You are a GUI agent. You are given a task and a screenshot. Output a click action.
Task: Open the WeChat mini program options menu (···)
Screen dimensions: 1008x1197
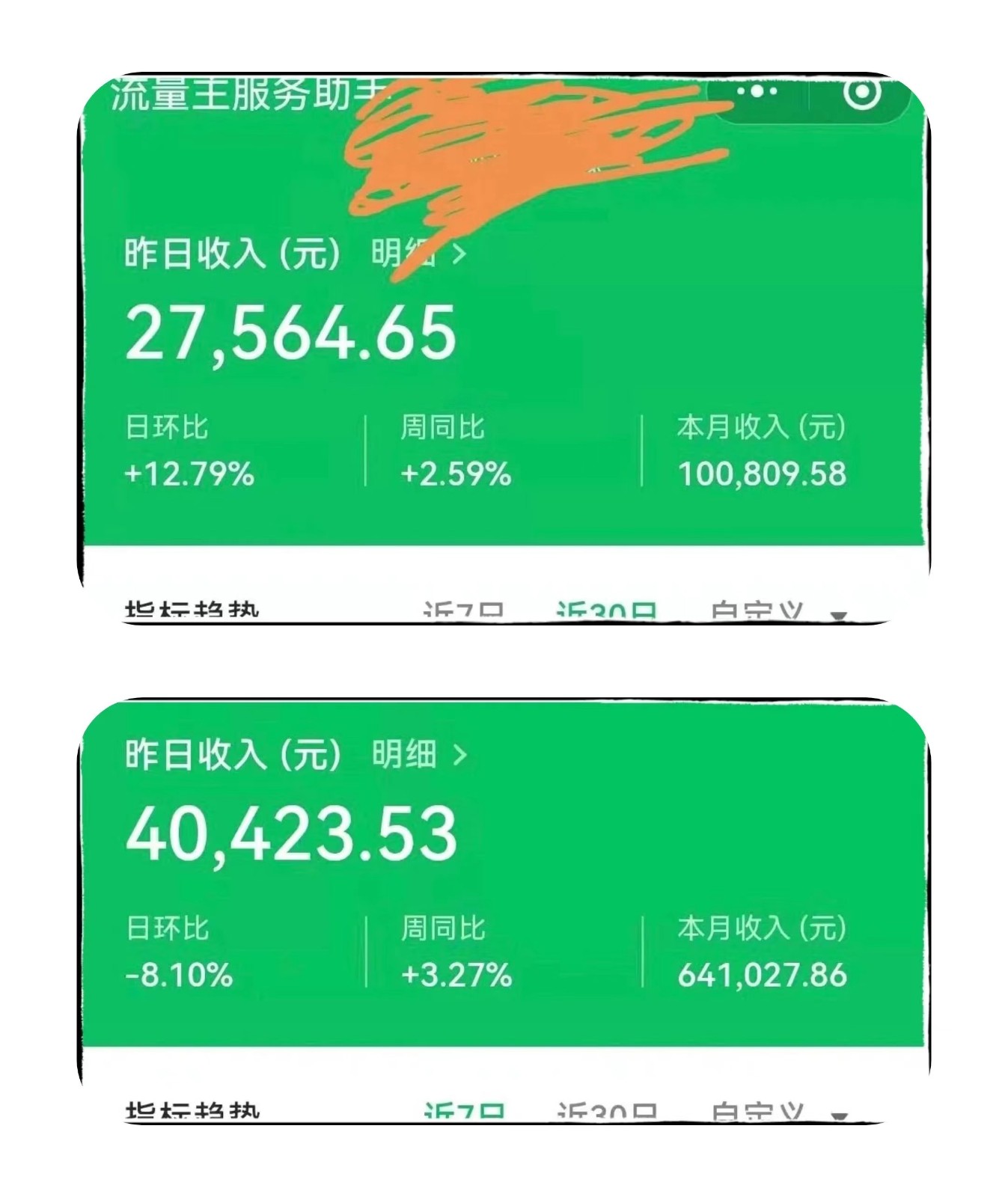(758, 93)
